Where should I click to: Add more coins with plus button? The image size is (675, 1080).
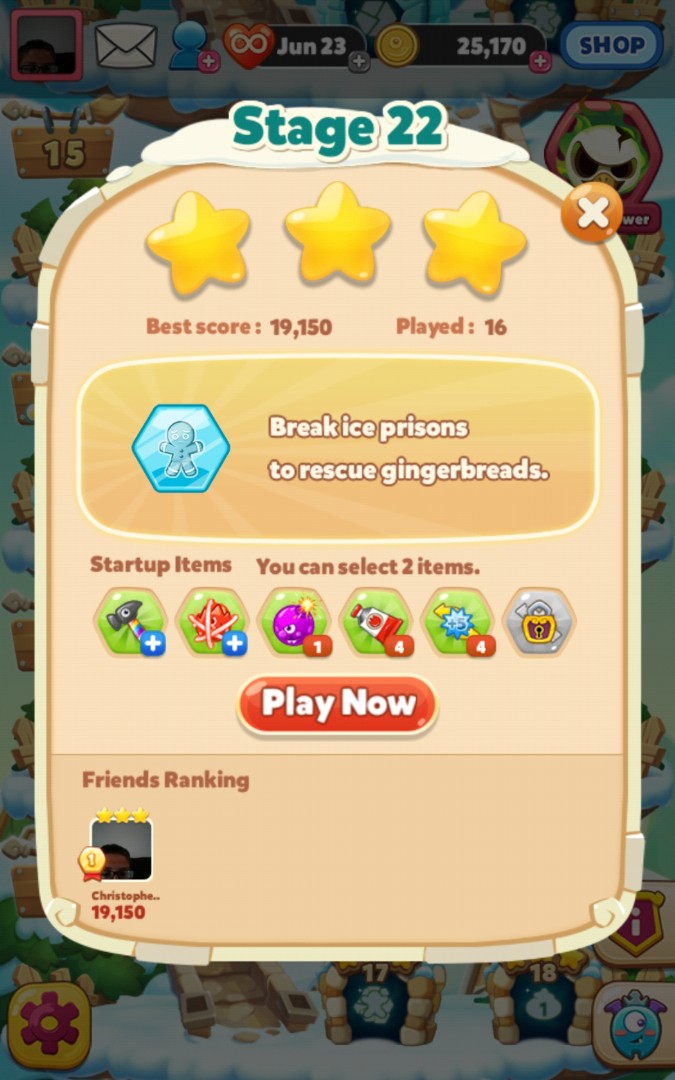[540, 62]
